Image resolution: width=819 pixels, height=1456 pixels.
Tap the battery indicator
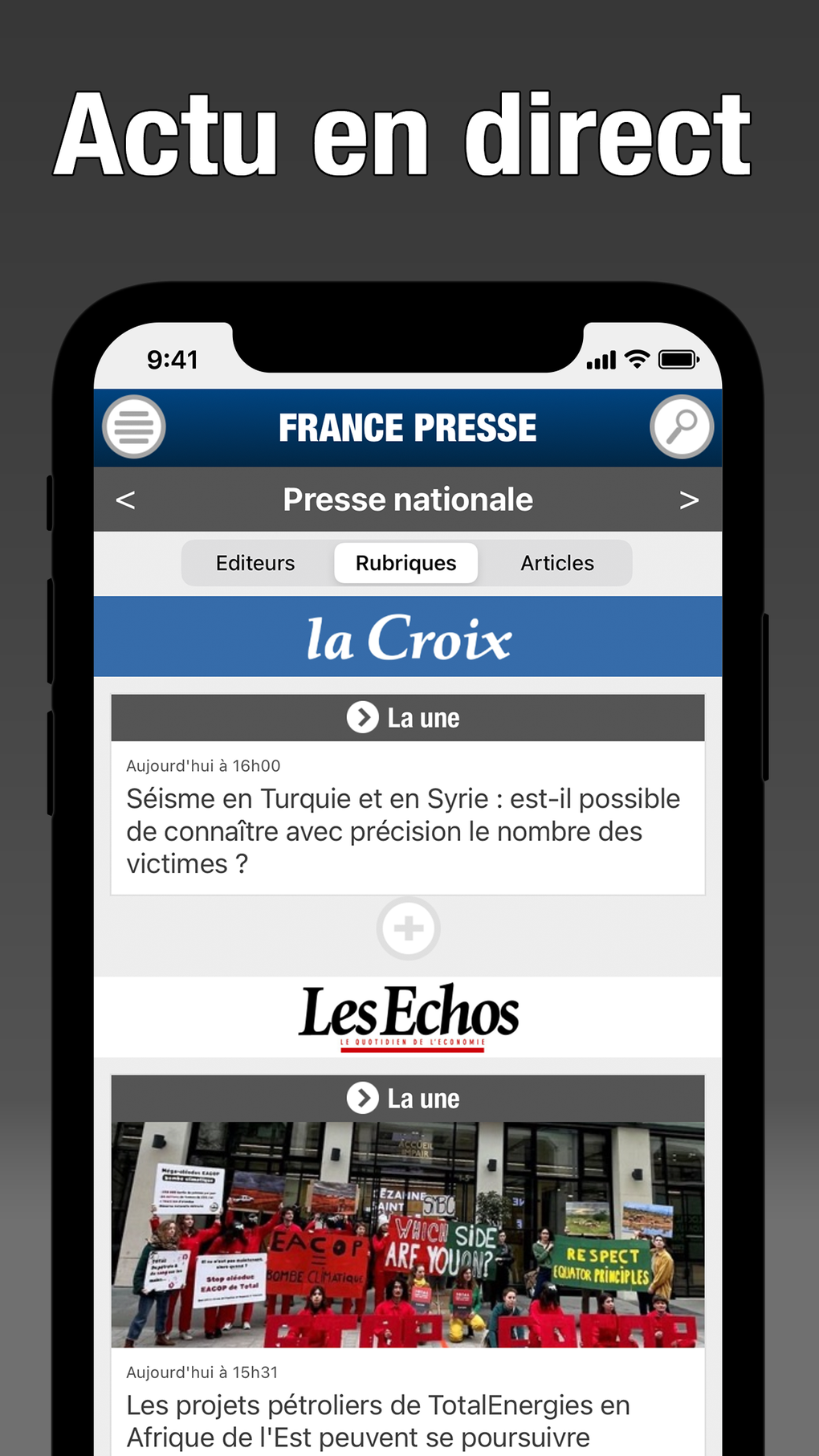pos(678,359)
